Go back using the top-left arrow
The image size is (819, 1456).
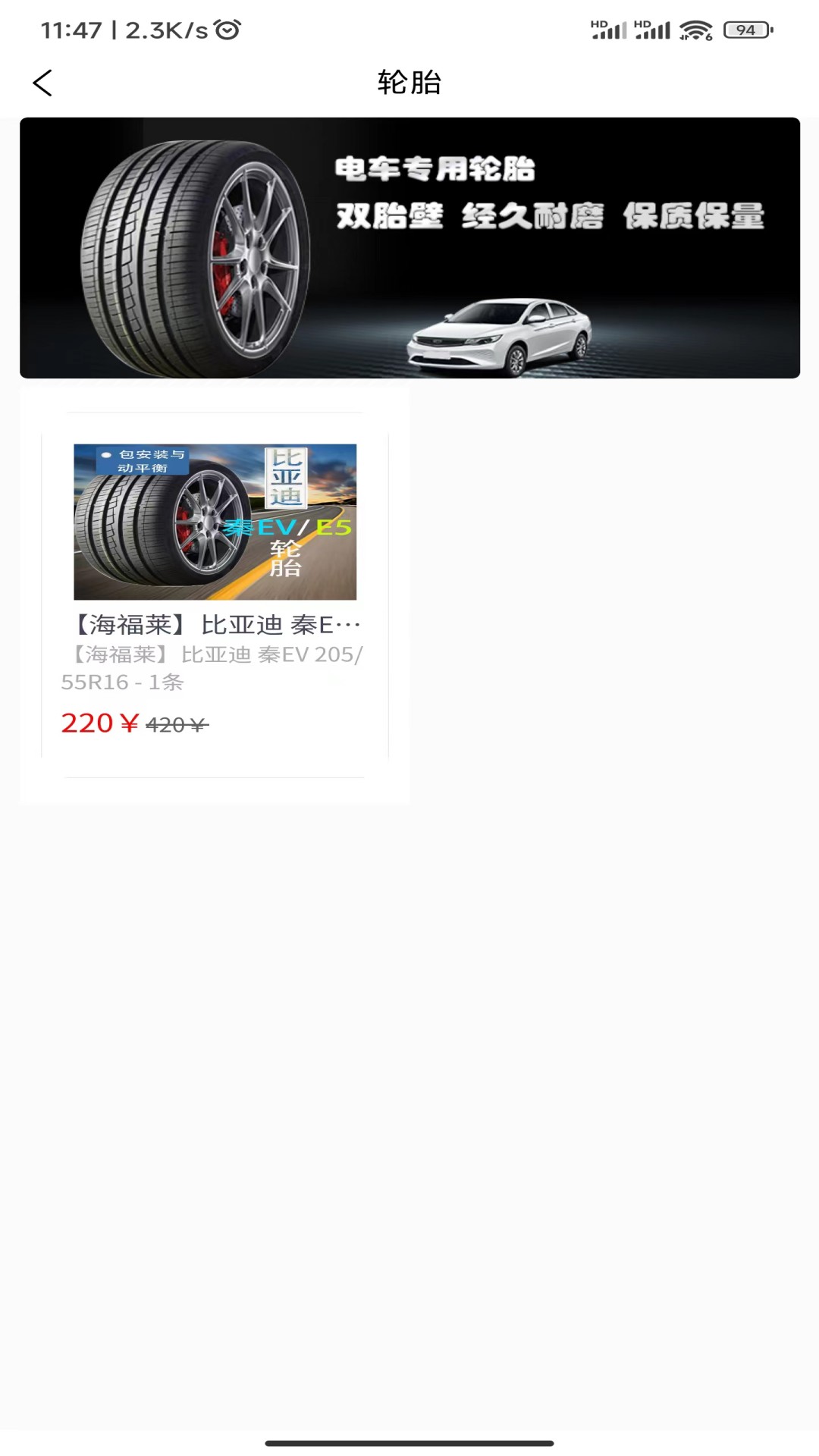click(42, 83)
